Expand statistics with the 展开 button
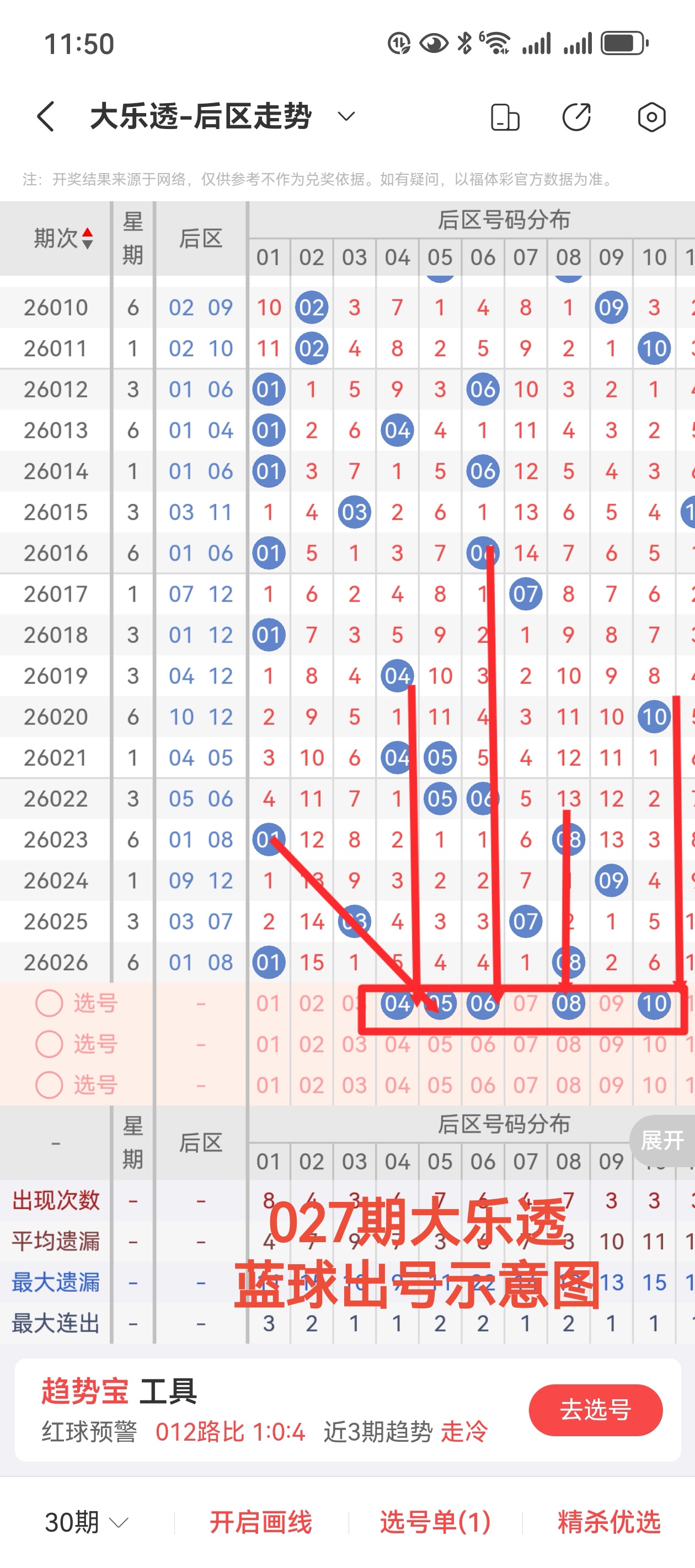Viewport: 695px width, 1568px height. tap(662, 1140)
